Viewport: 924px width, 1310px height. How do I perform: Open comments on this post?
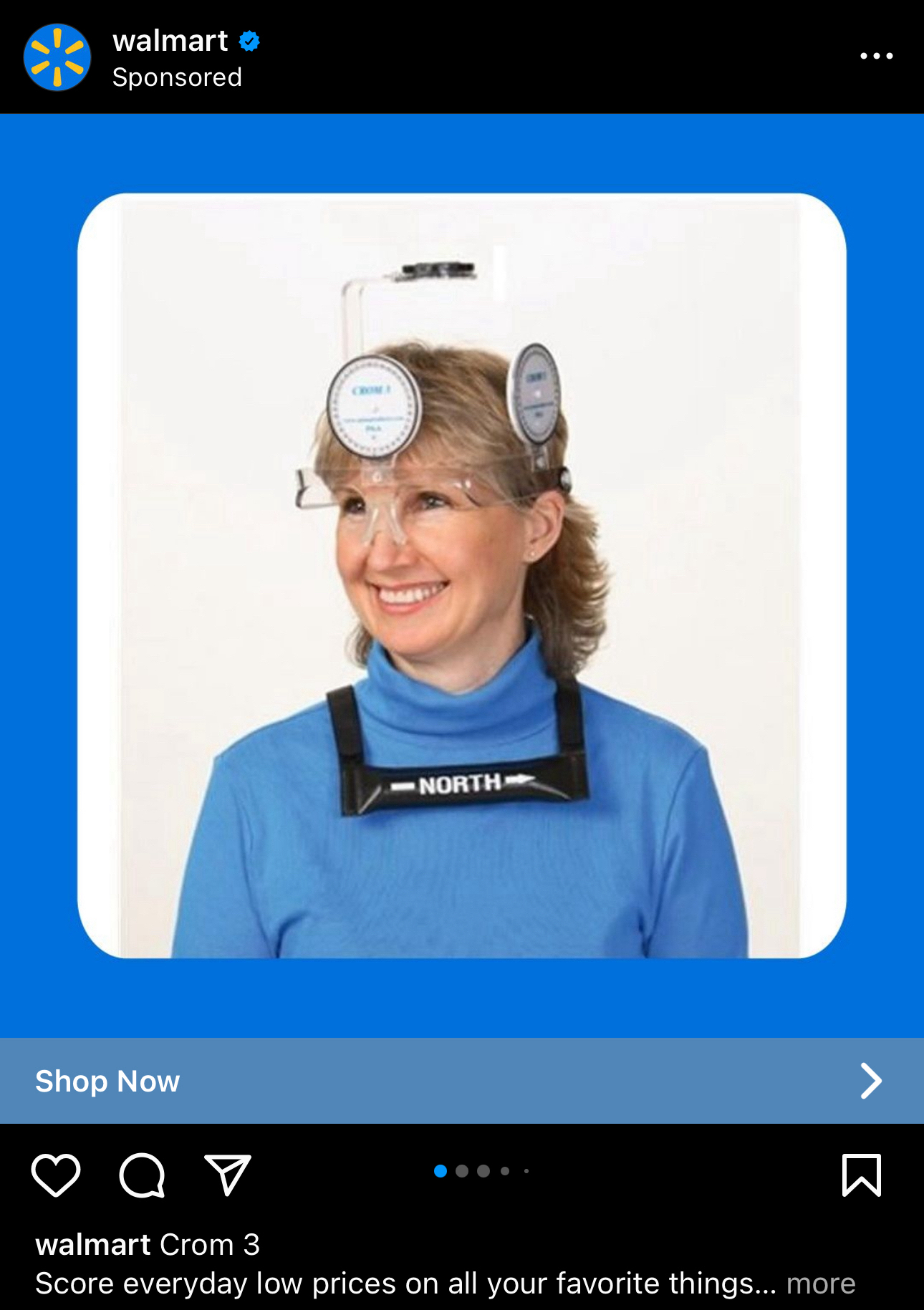[142, 1175]
